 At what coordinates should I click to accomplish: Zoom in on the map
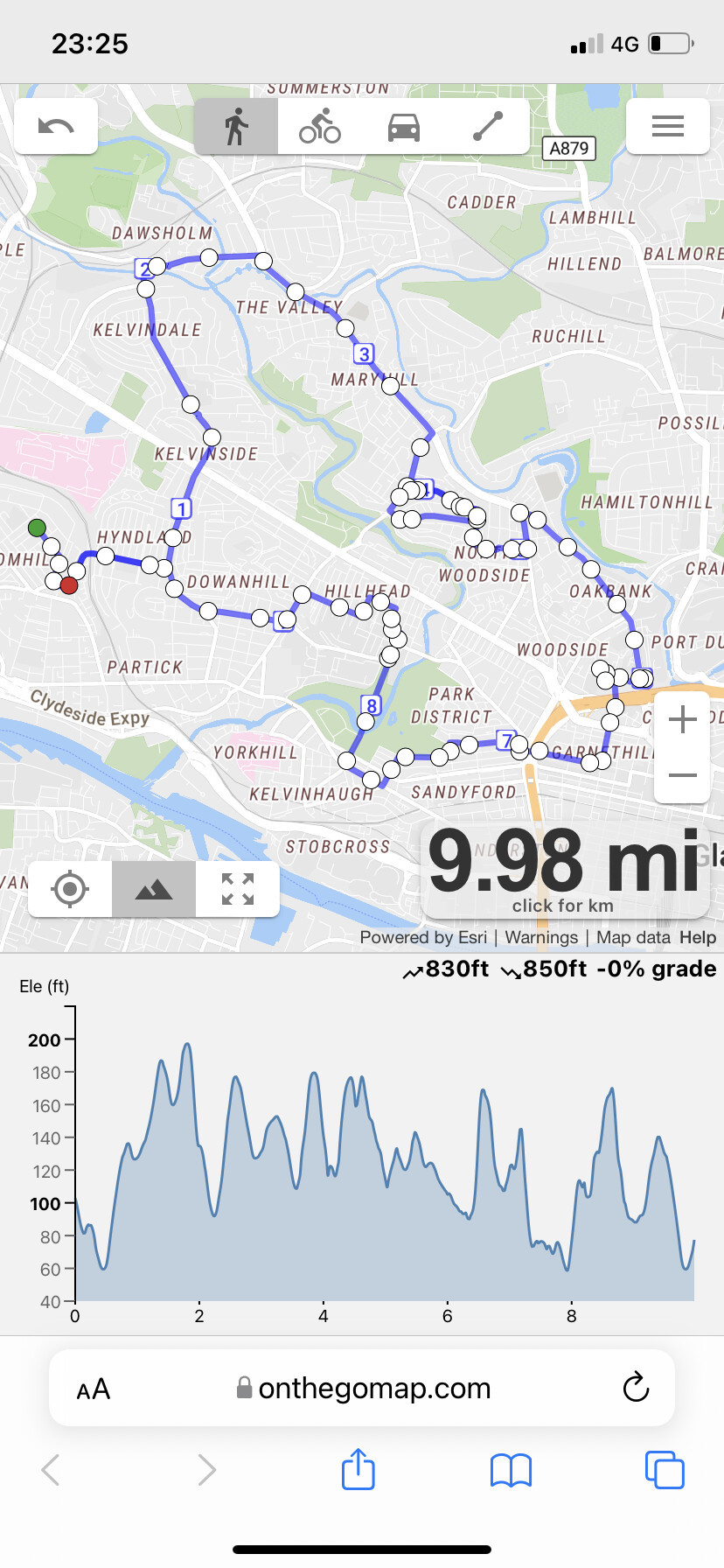tap(682, 719)
